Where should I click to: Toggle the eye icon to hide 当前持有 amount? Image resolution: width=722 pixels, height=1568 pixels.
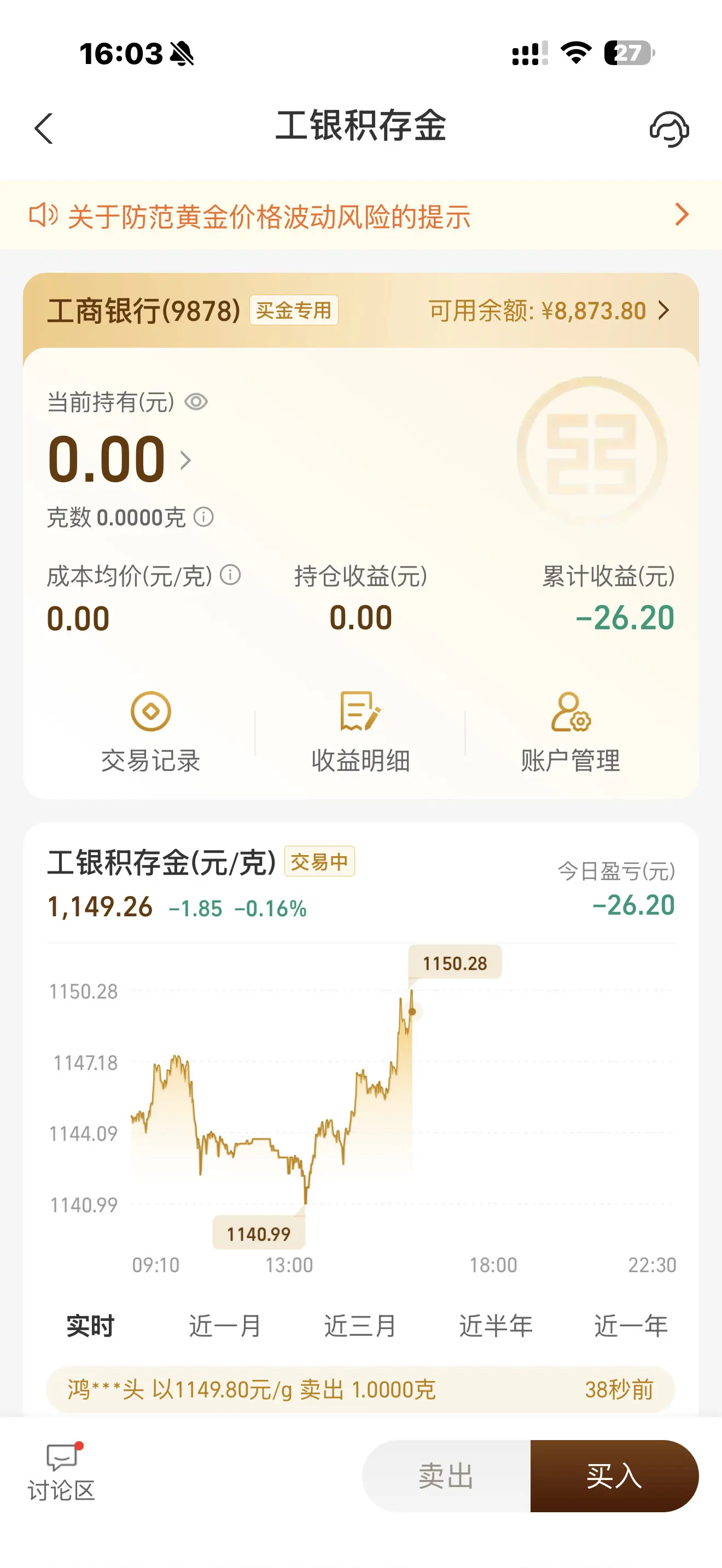click(196, 402)
